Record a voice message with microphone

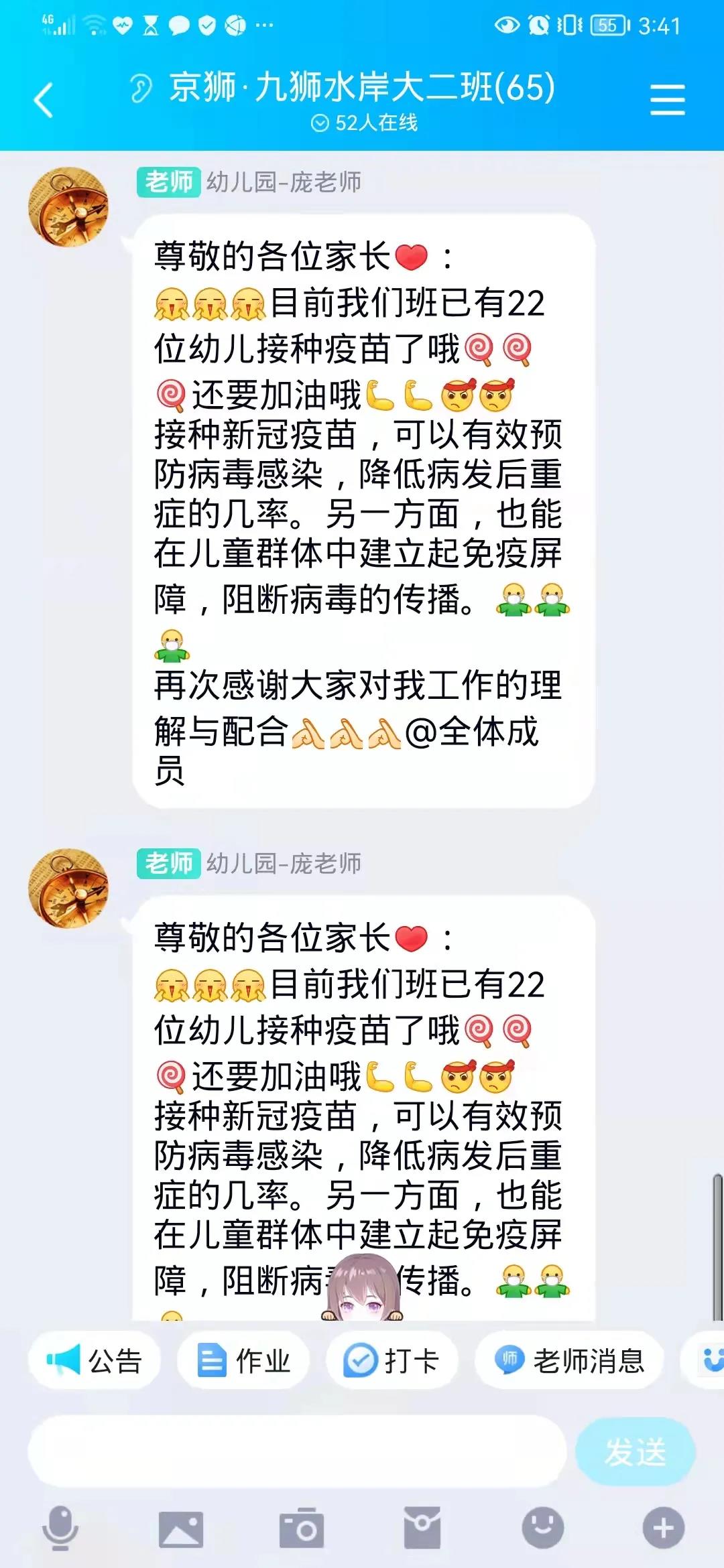pyautogui.click(x=60, y=1528)
